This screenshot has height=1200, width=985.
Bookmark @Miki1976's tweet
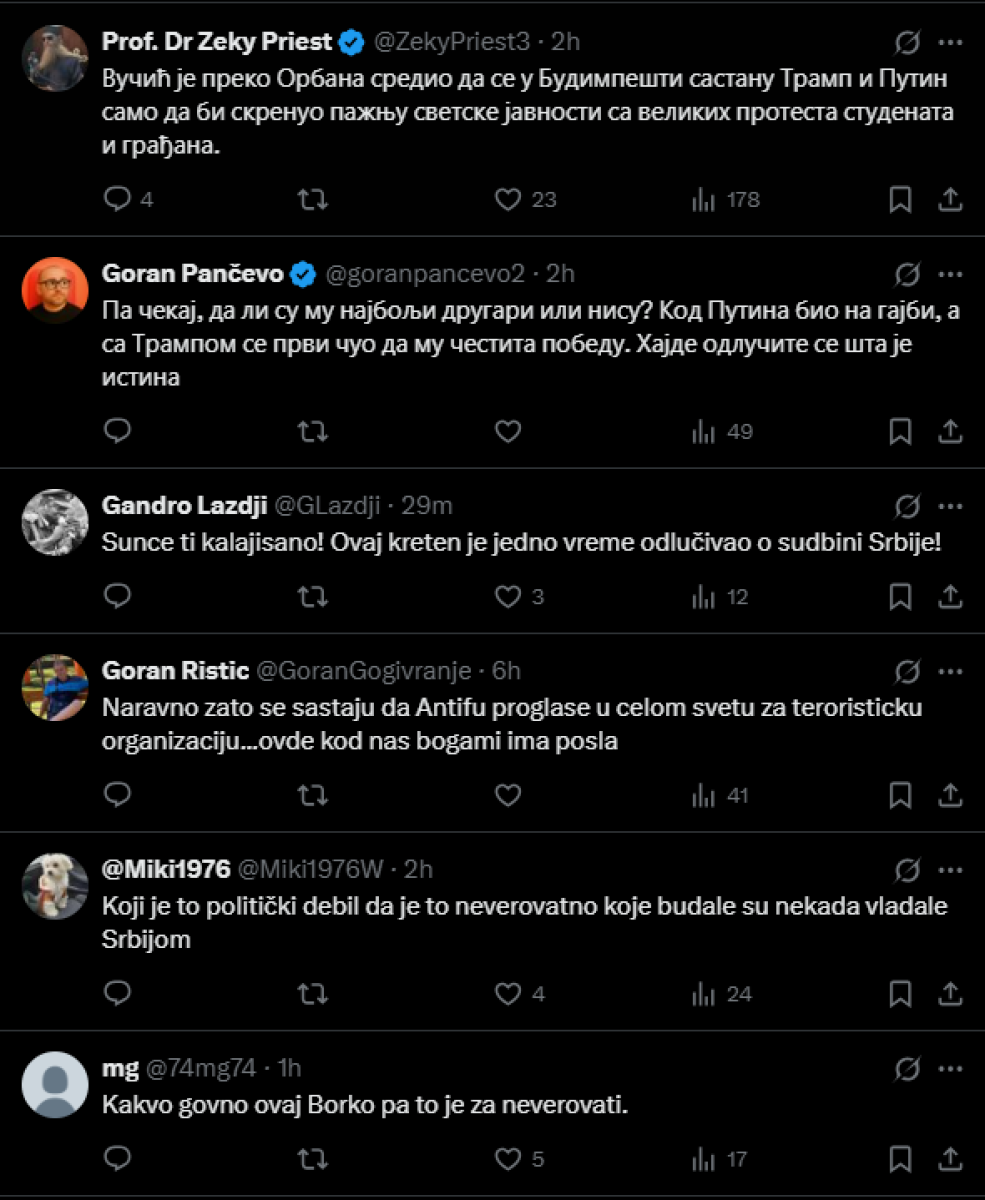click(x=900, y=994)
